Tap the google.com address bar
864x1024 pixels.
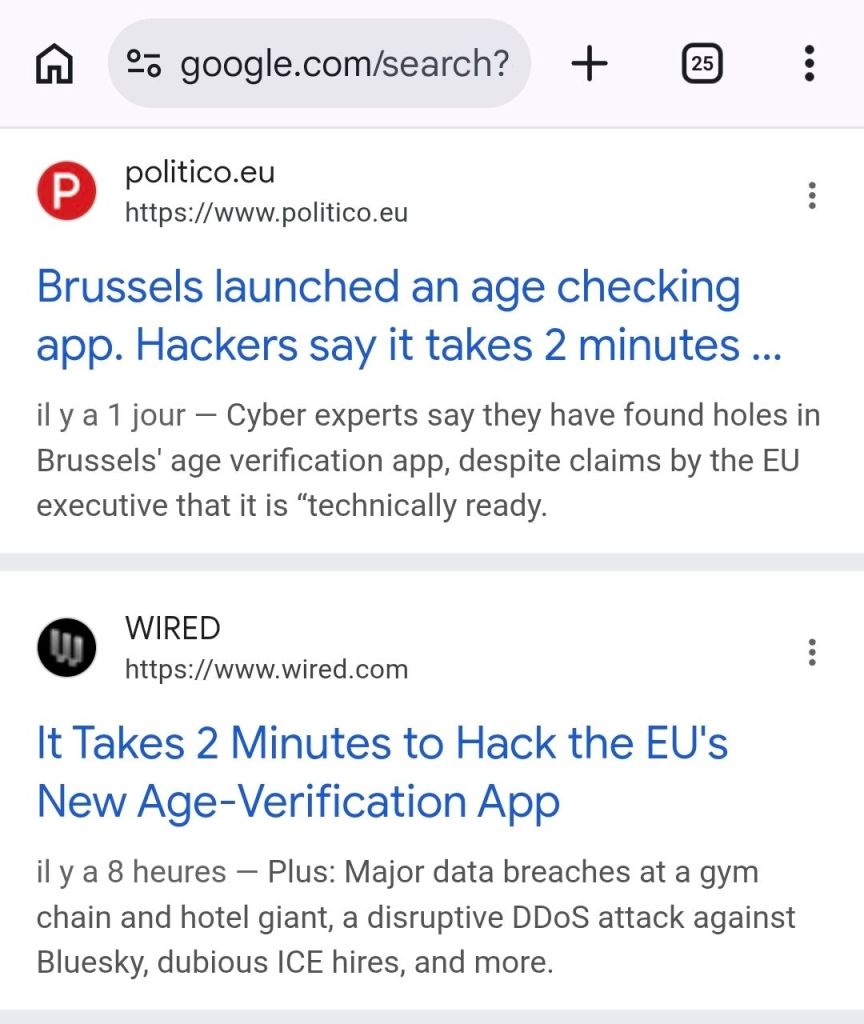tap(320, 65)
